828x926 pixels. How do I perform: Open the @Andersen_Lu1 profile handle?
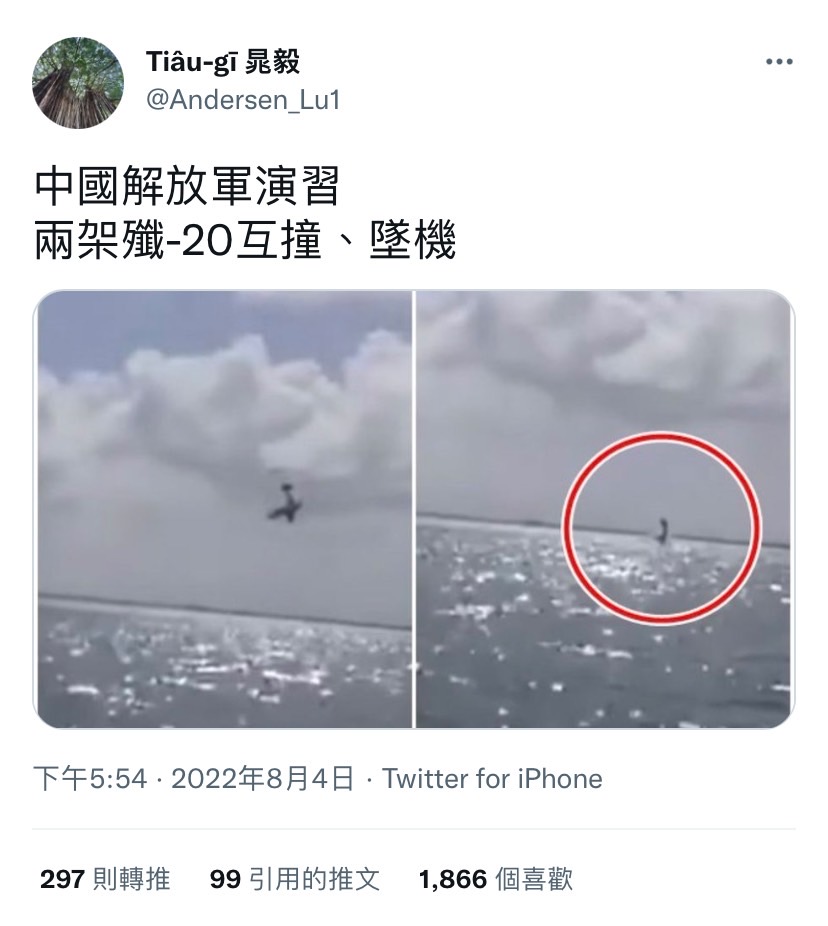click(243, 100)
